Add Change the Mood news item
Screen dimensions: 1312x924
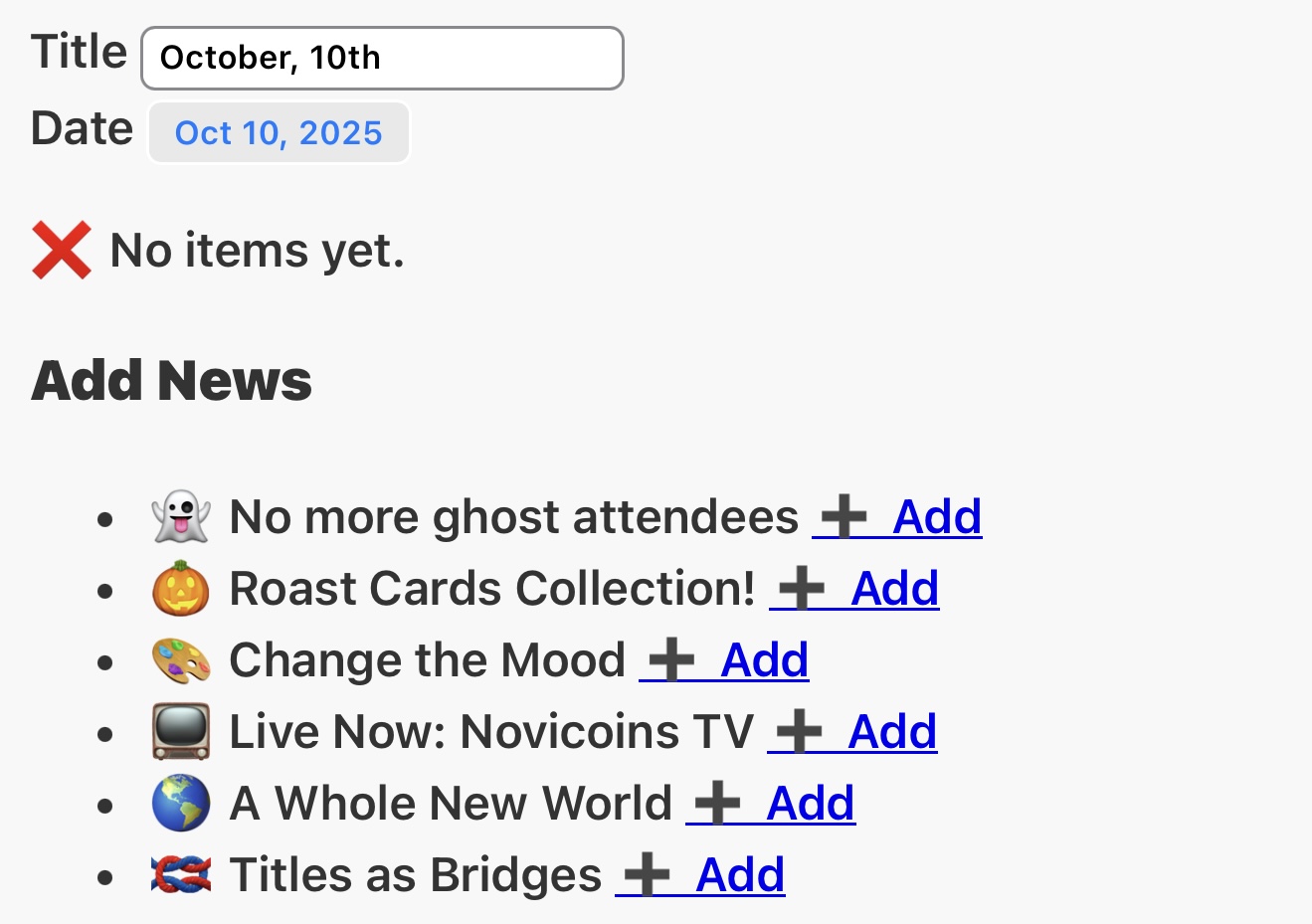pyautogui.click(x=725, y=660)
